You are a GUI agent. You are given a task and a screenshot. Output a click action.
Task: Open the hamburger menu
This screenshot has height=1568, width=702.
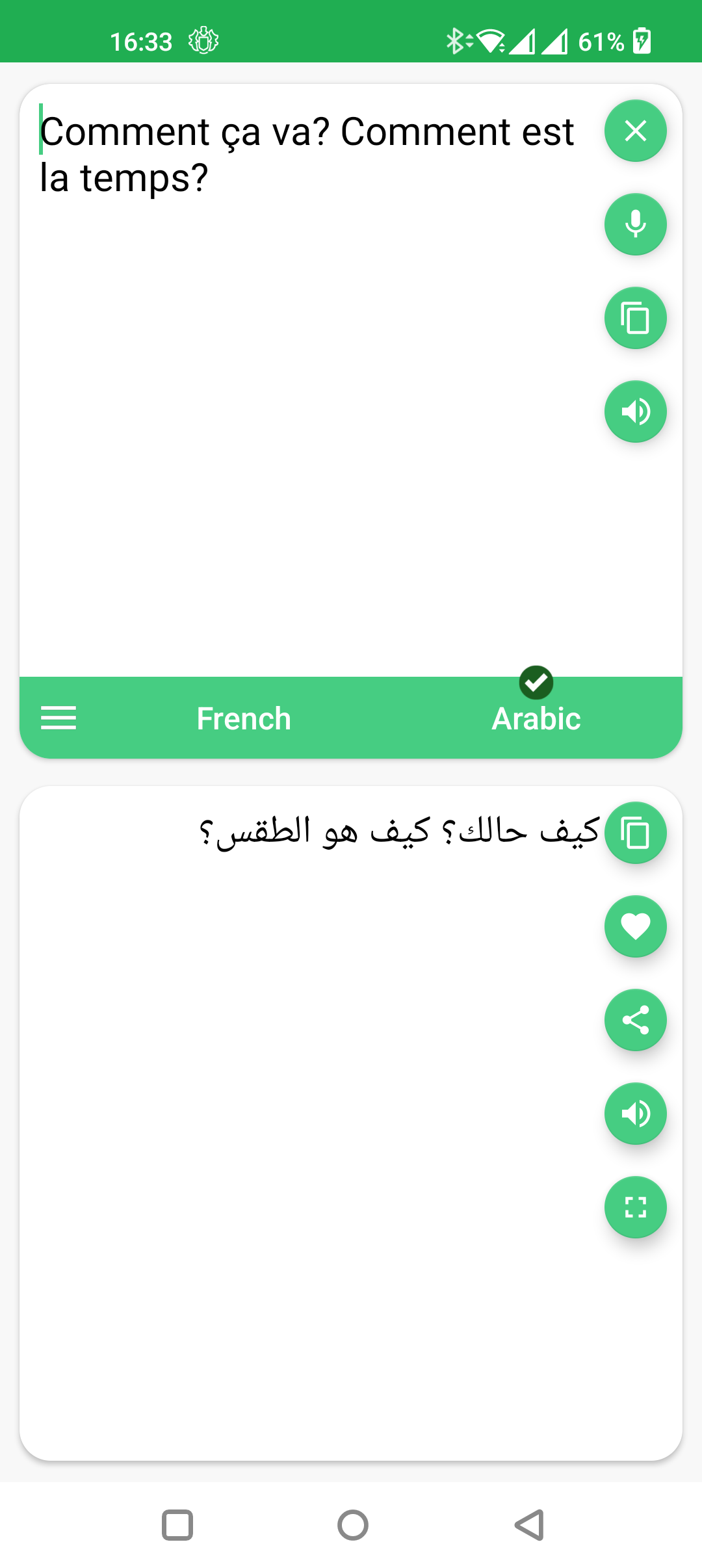[58, 718]
